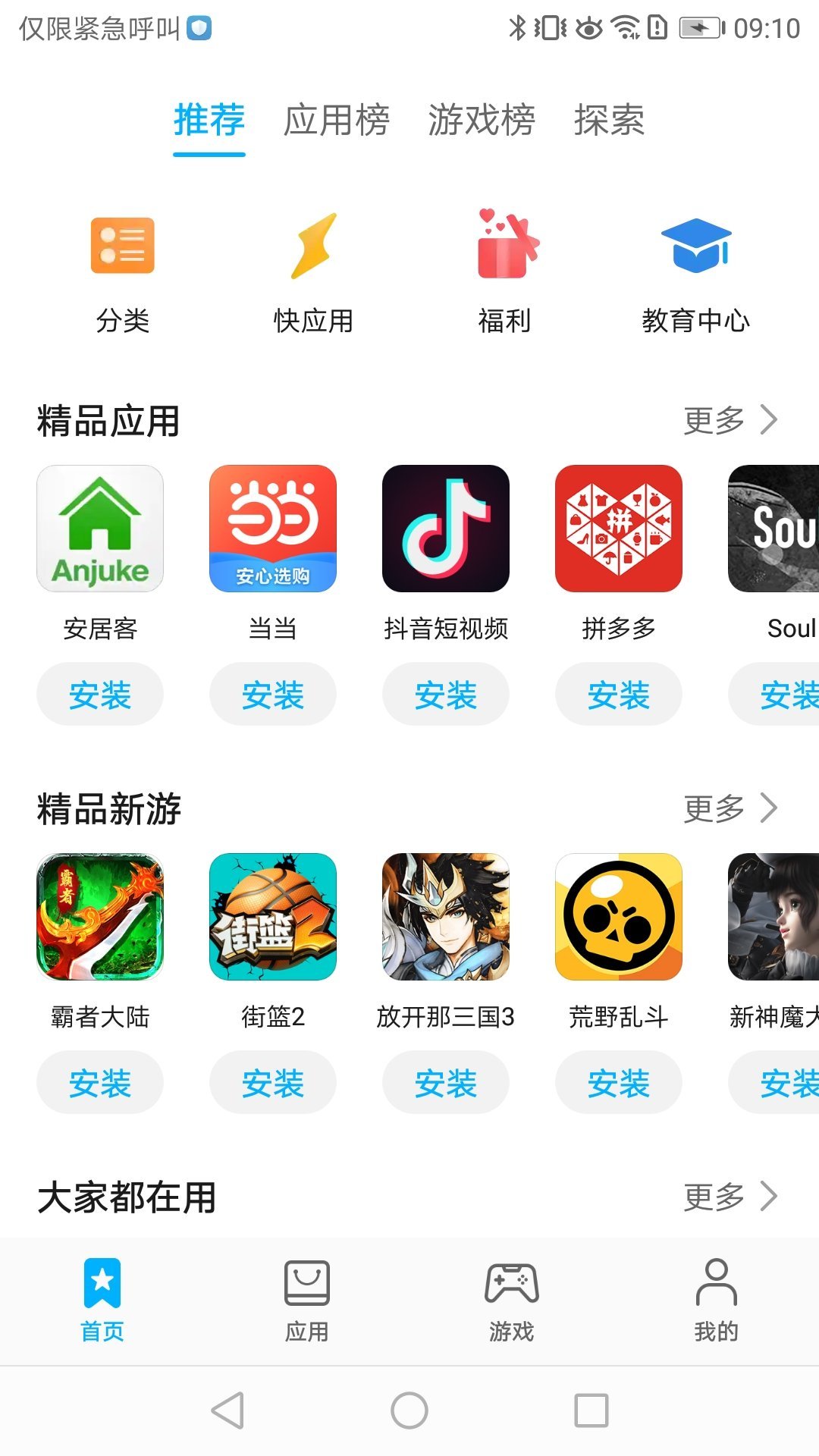See more under 大家都在用
The height and width of the screenshot is (1456, 819).
pos(730,1197)
